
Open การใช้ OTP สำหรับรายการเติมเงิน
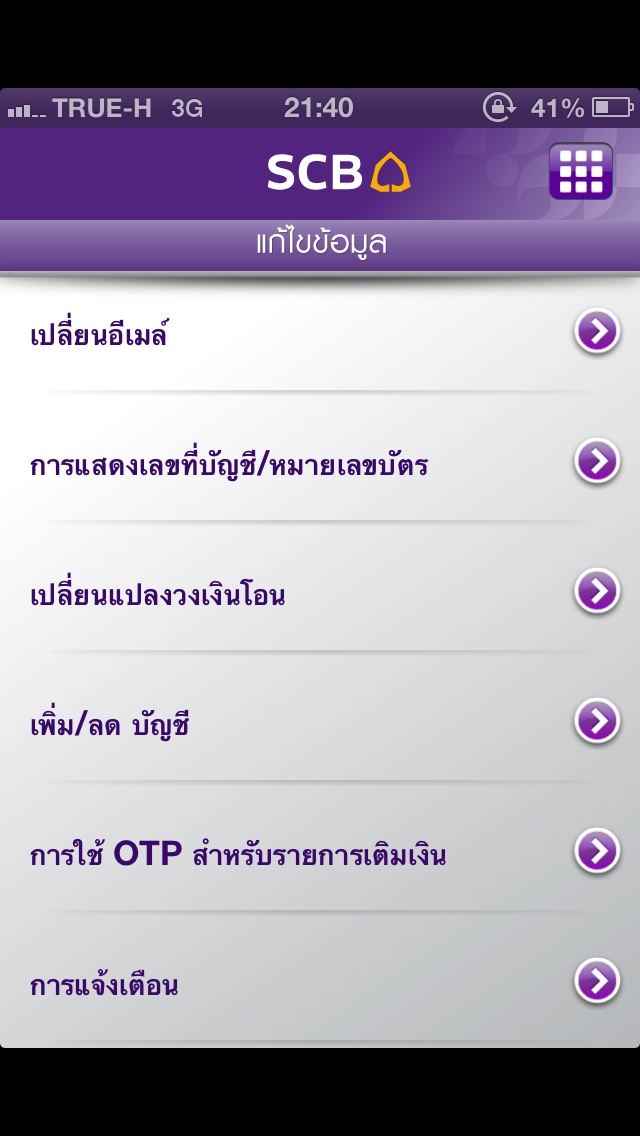[320, 853]
